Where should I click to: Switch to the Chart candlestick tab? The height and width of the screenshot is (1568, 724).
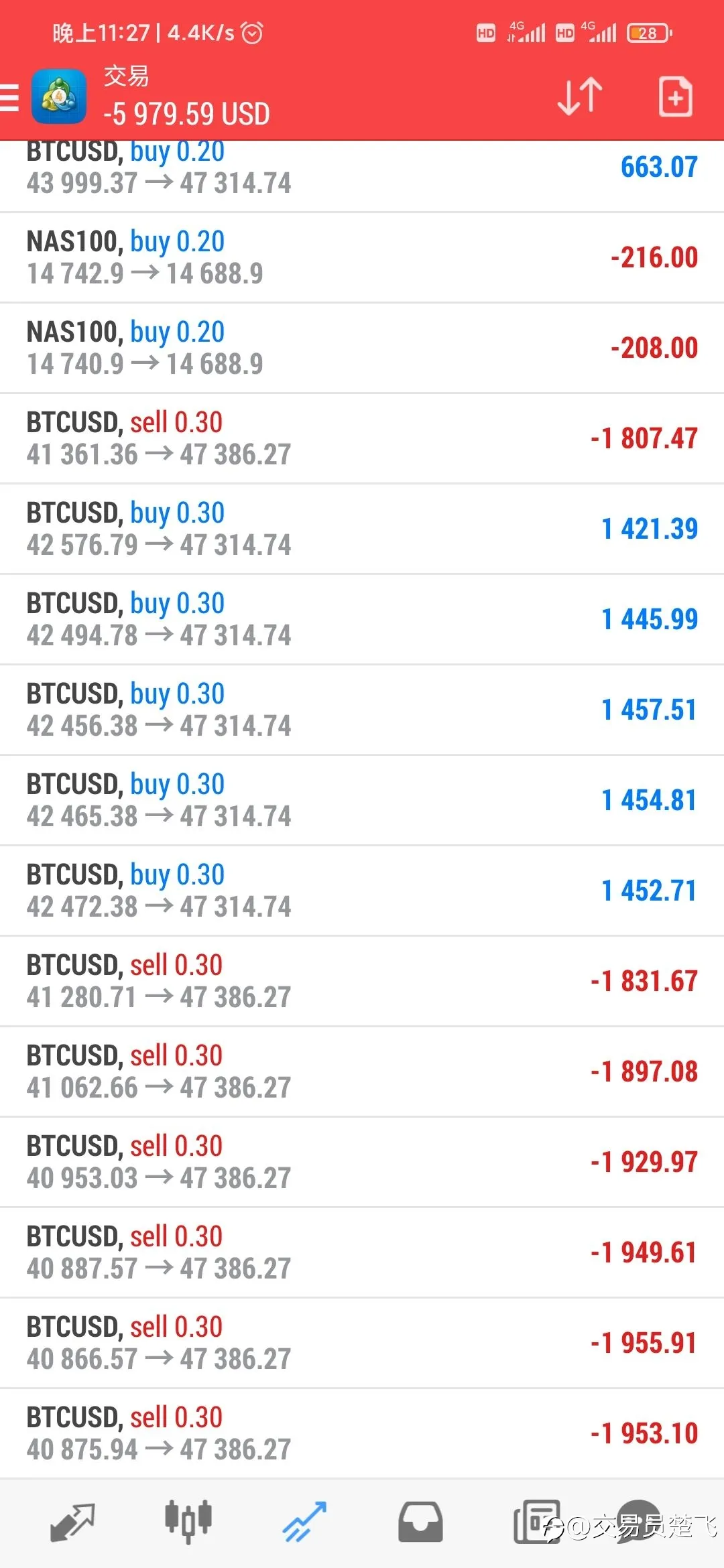tap(188, 1521)
